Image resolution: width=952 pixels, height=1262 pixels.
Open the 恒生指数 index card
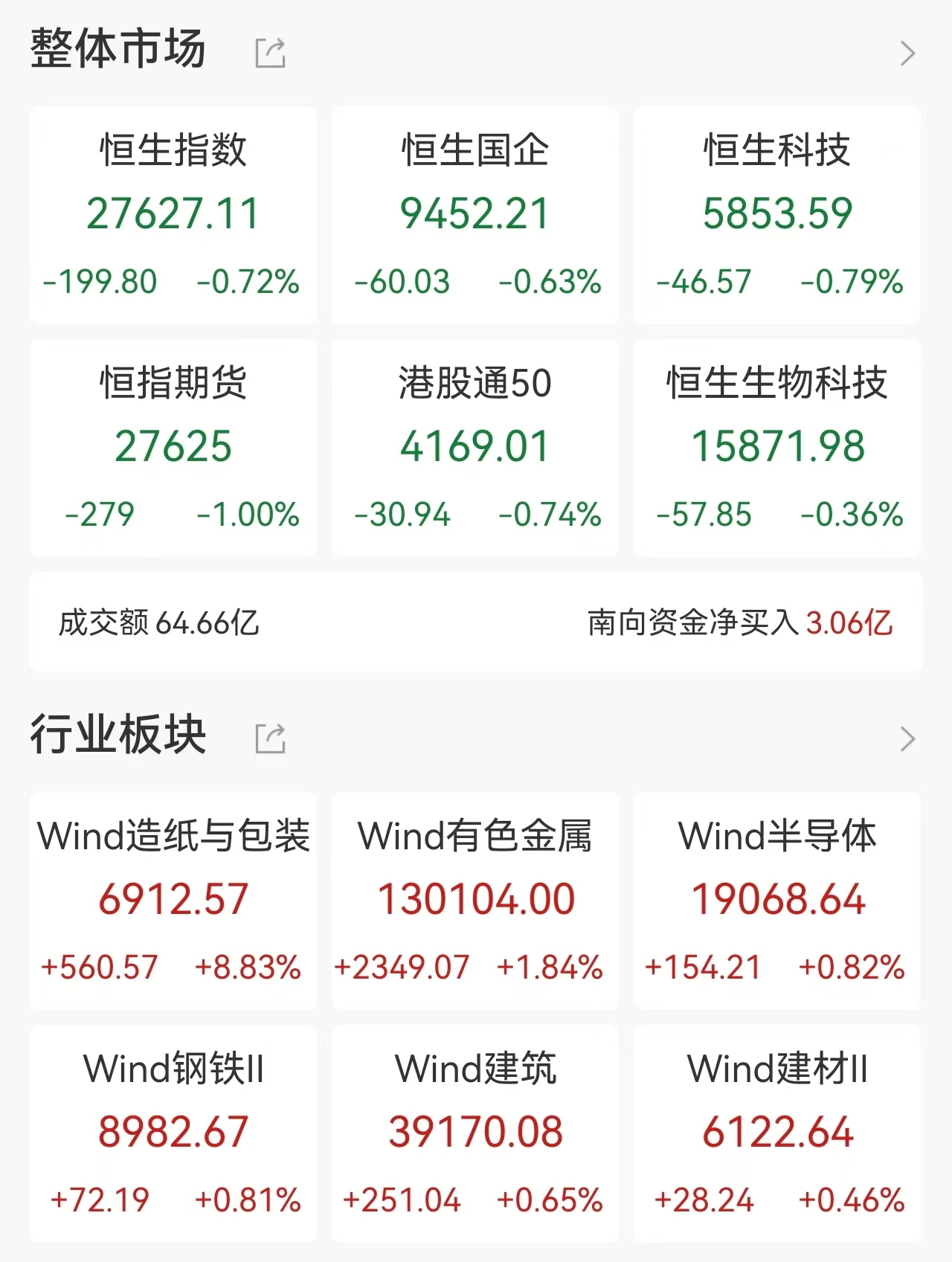pos(173,213)
